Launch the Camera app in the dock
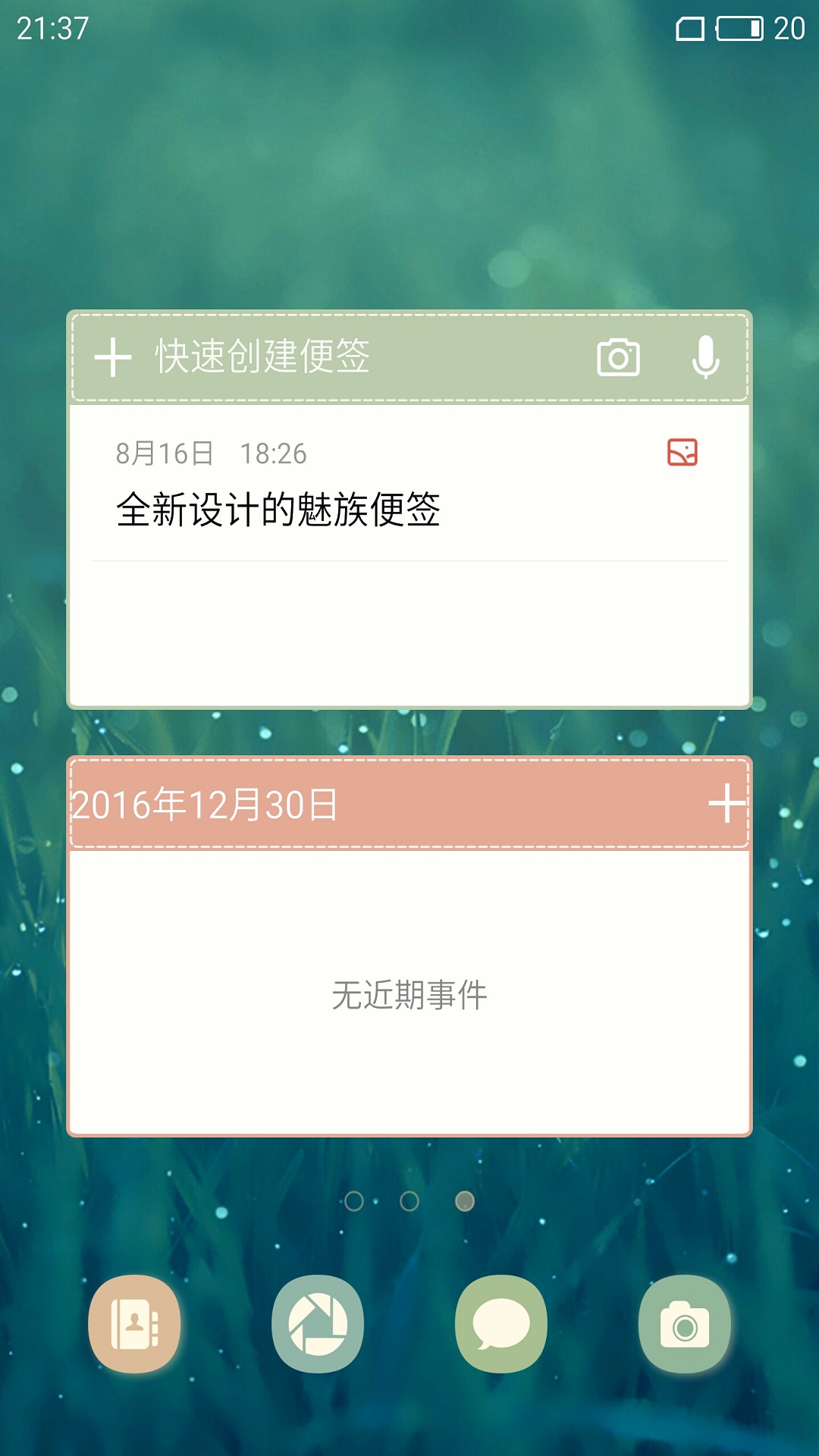The height and width of the screenshot is (1456, 819). [684, 1324]
